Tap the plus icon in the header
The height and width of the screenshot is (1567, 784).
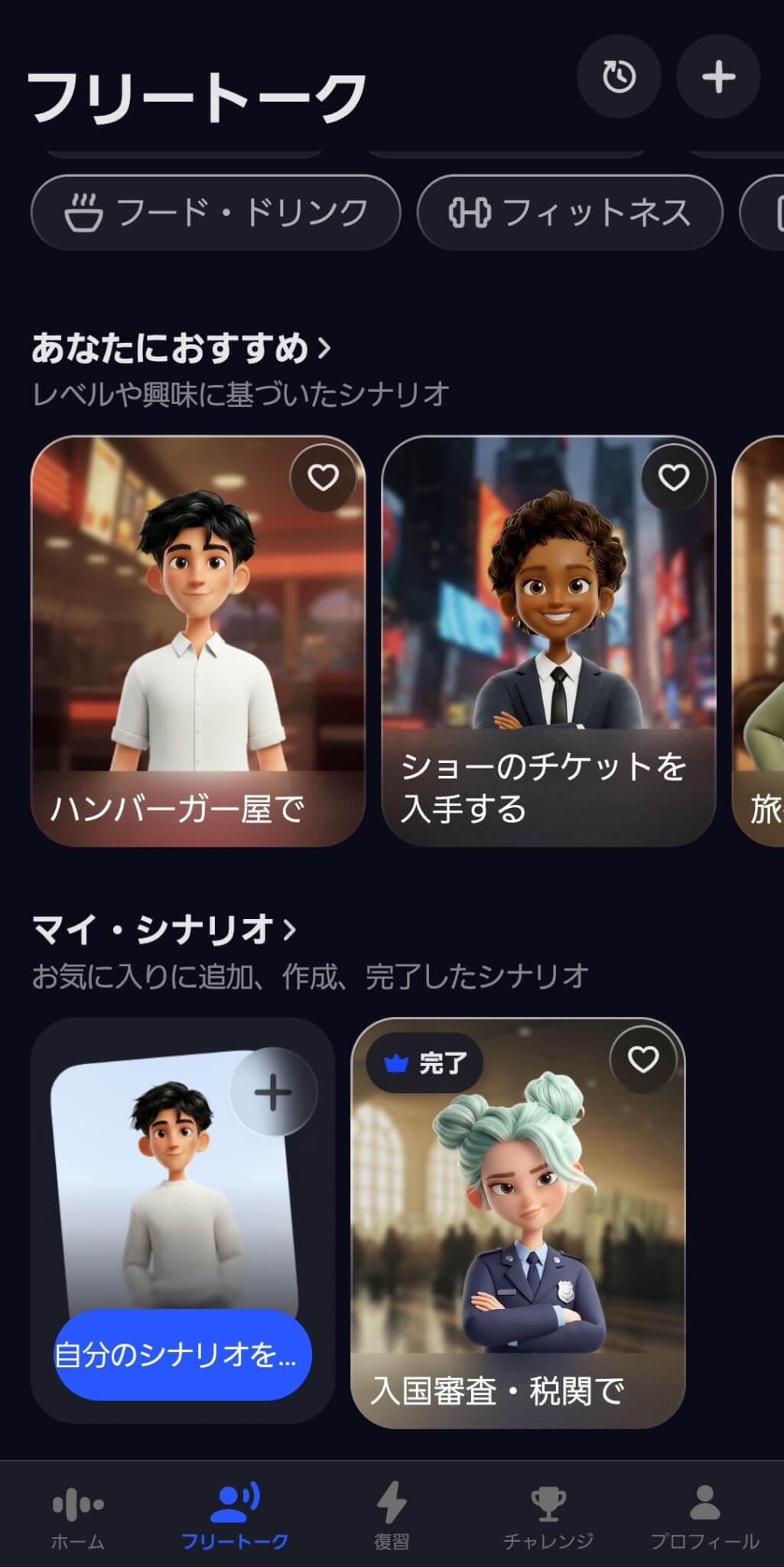click(718, 77)
